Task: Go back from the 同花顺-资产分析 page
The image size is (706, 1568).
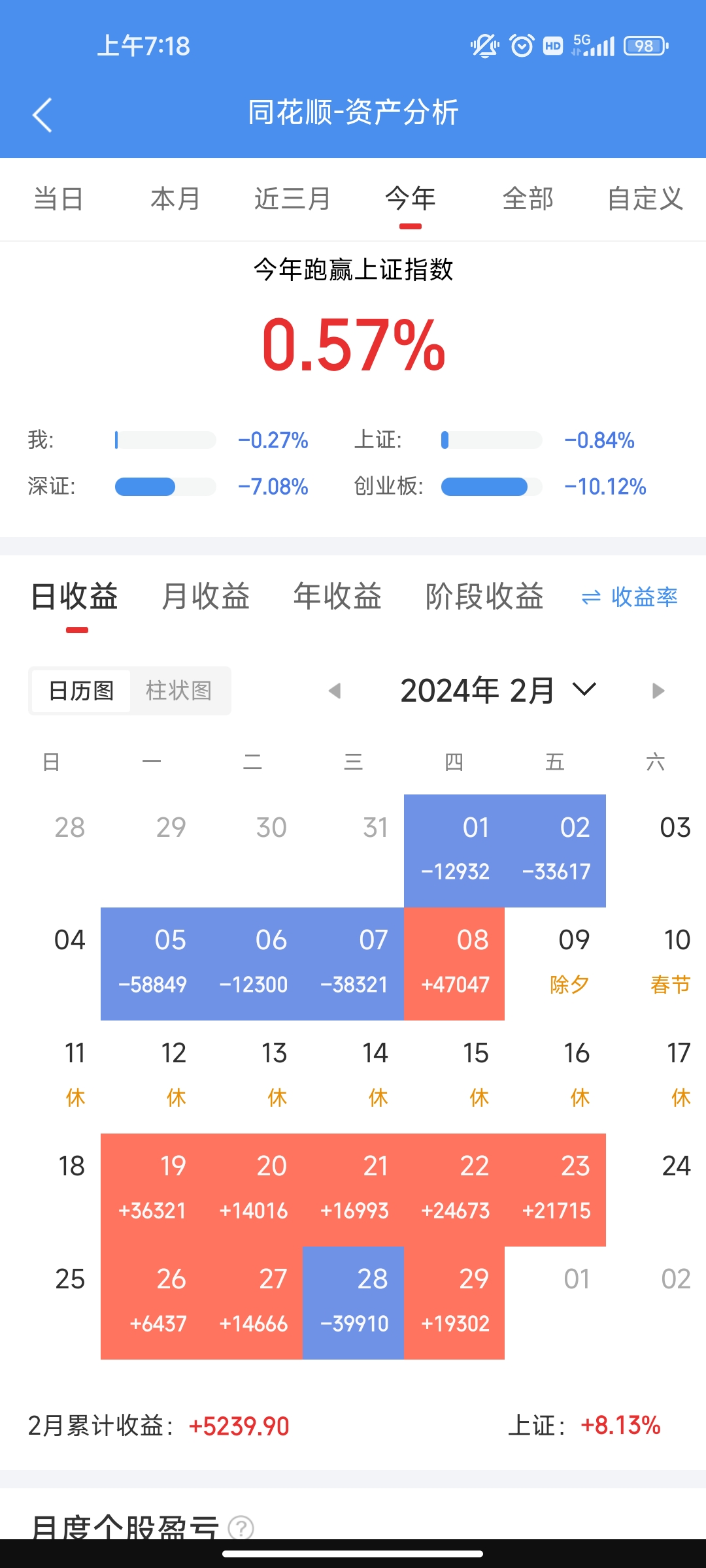Action: coord(42,116)
